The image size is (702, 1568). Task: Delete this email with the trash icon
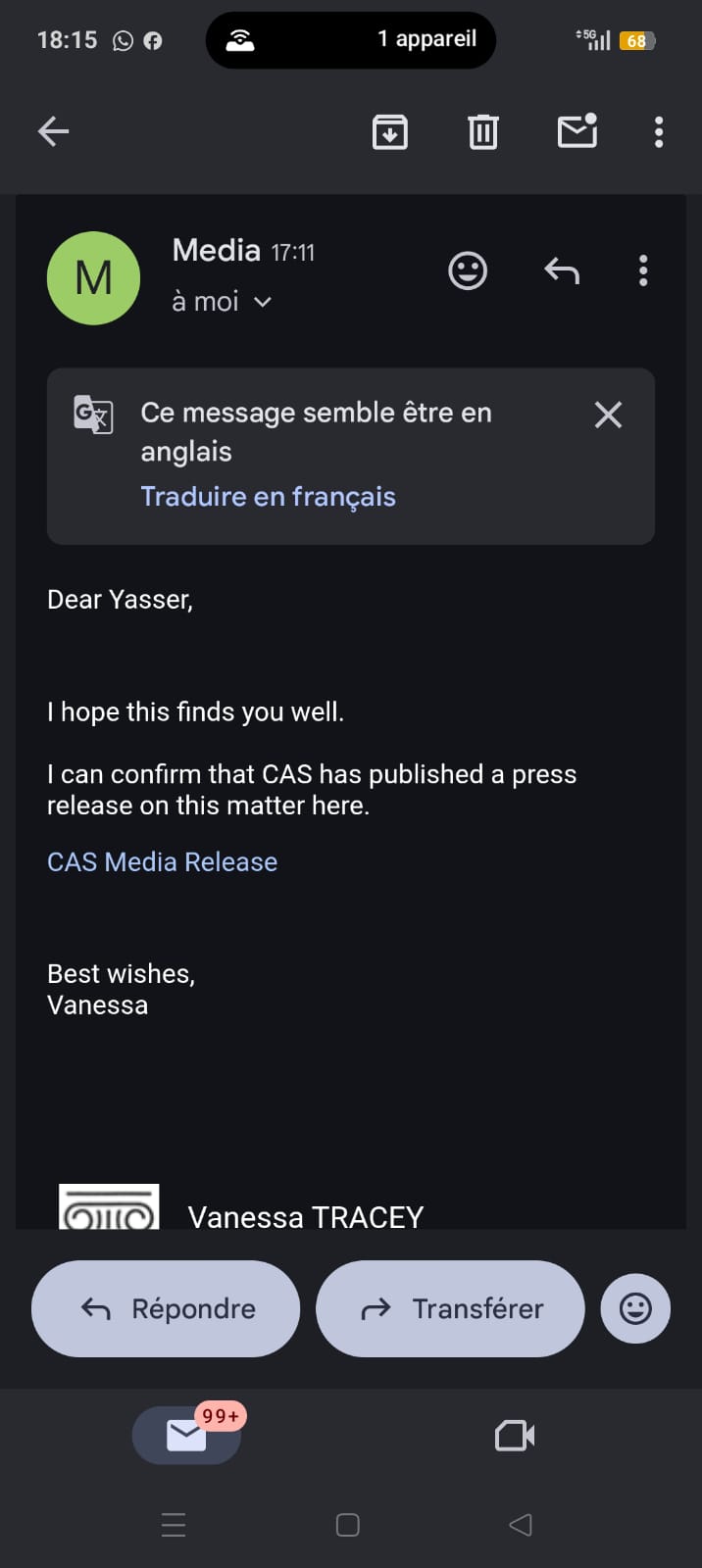(x=482, y=131)
